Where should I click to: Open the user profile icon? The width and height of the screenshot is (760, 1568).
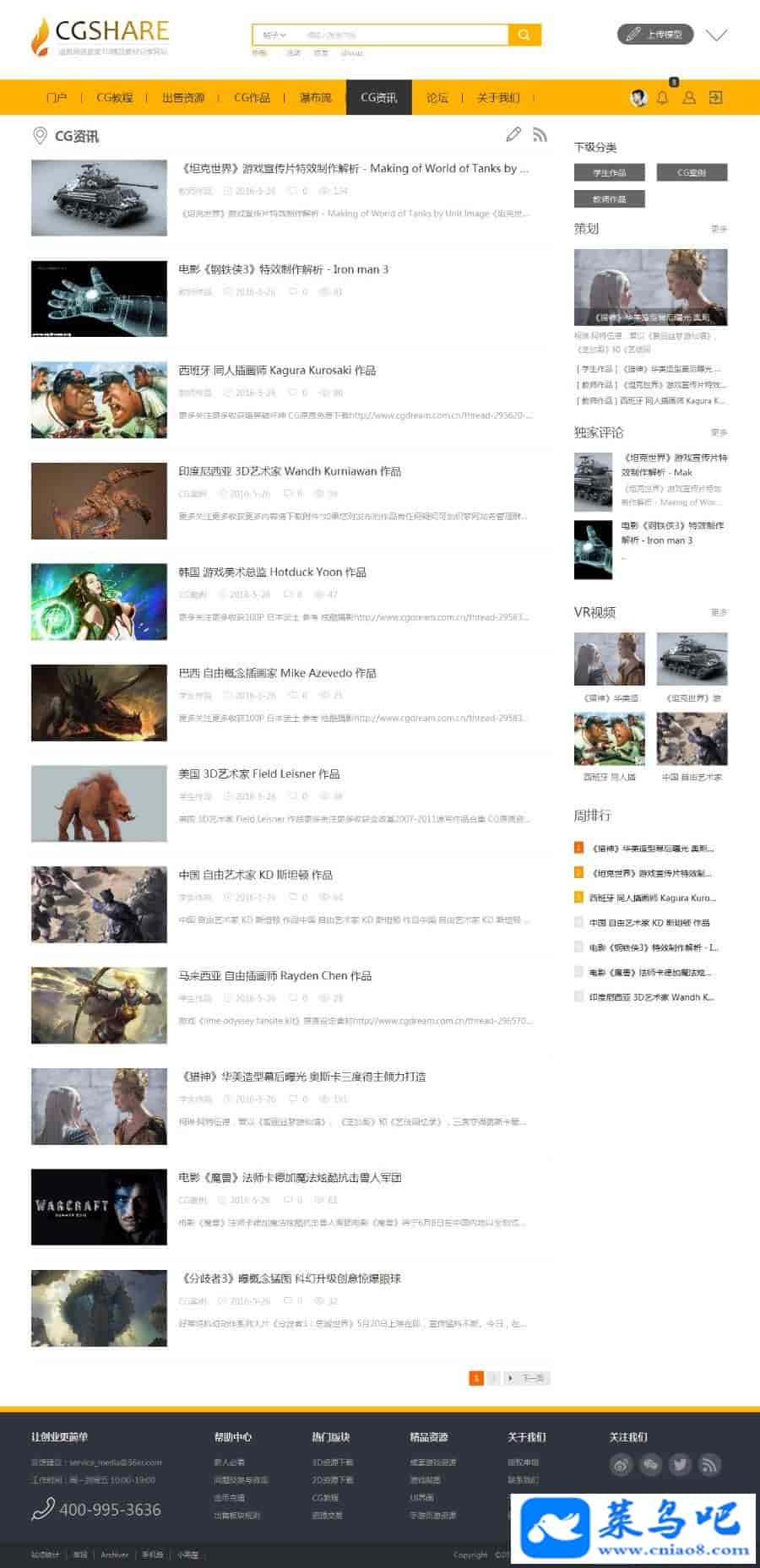(689, 98)
